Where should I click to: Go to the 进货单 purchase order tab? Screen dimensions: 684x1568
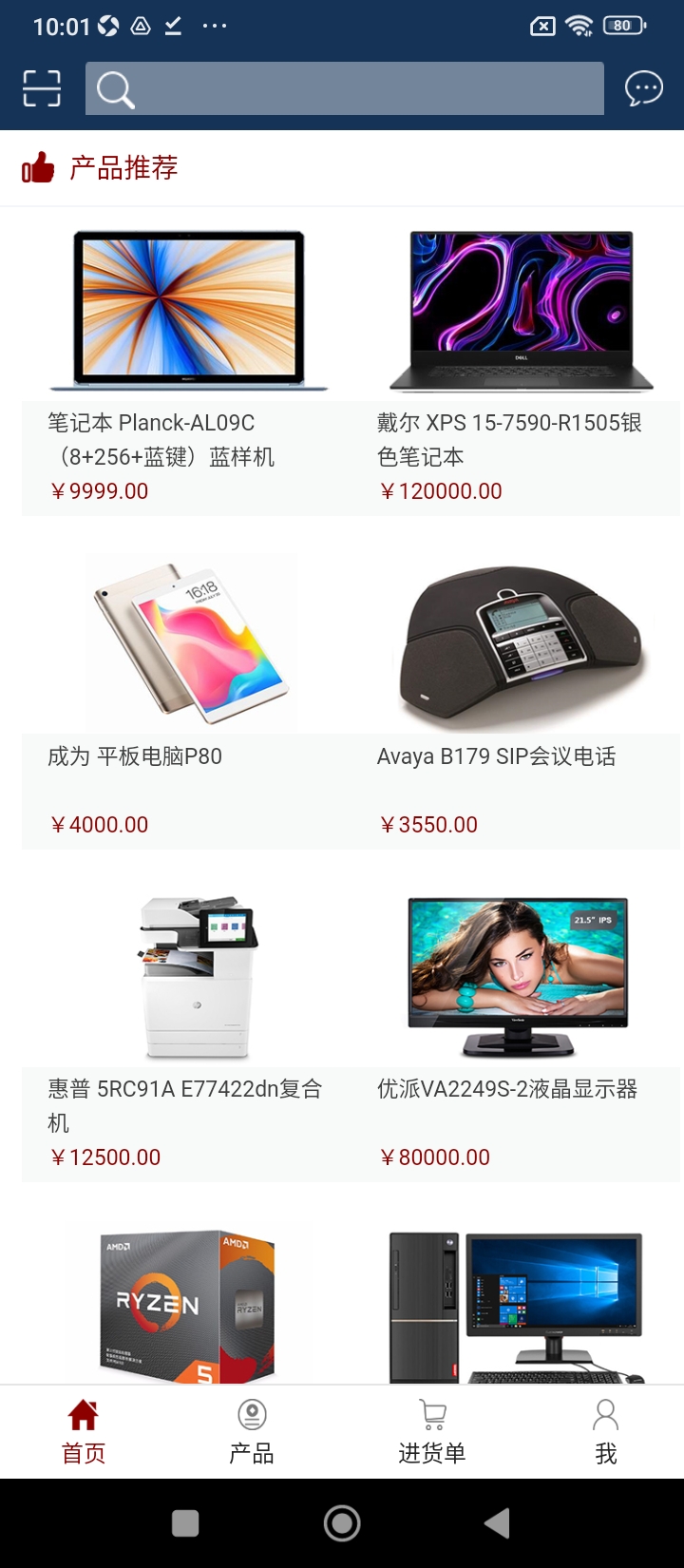tap(432, 1432)
